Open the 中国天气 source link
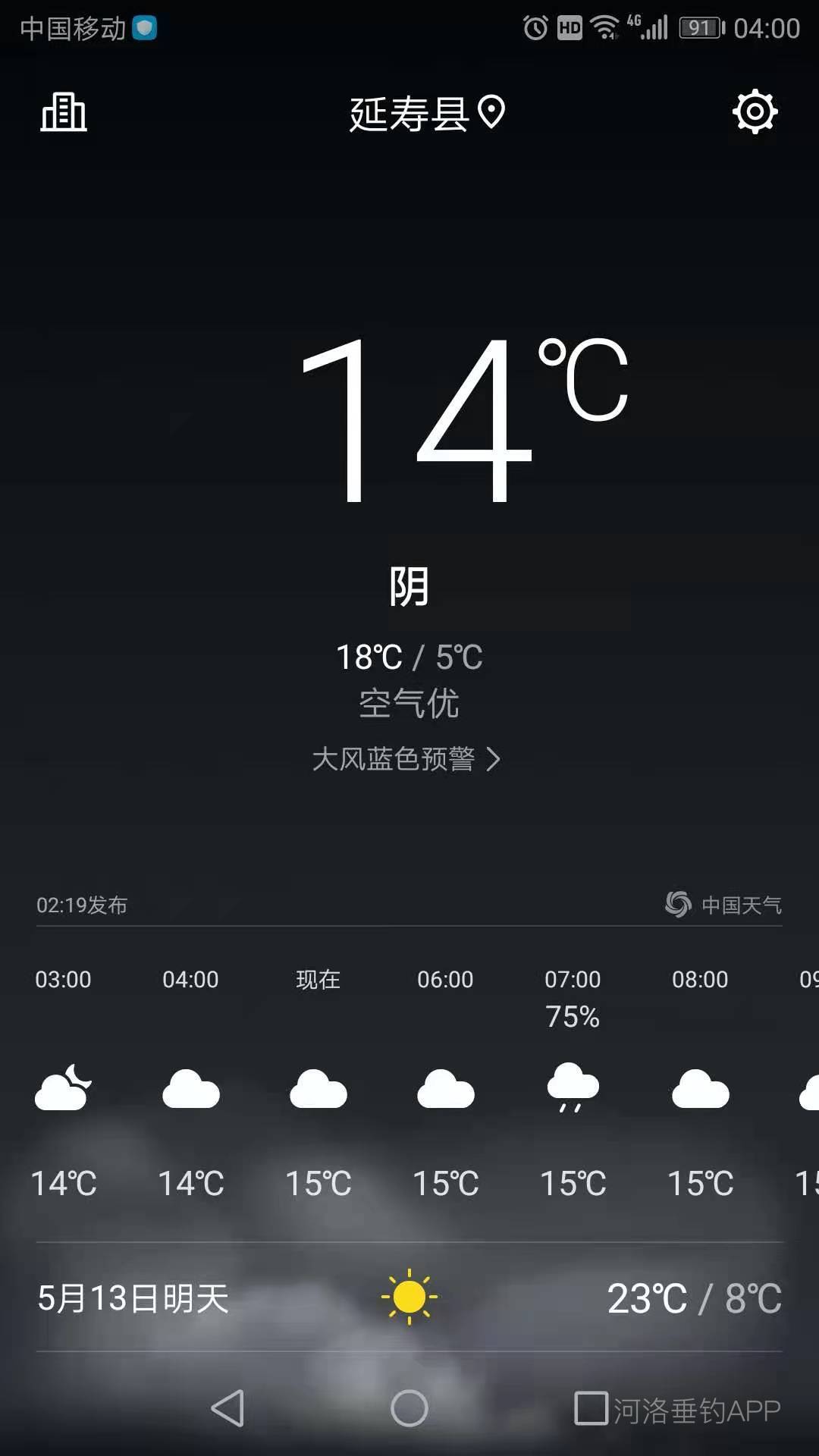The image size is (819, 1456). click(x=724, y=904)
